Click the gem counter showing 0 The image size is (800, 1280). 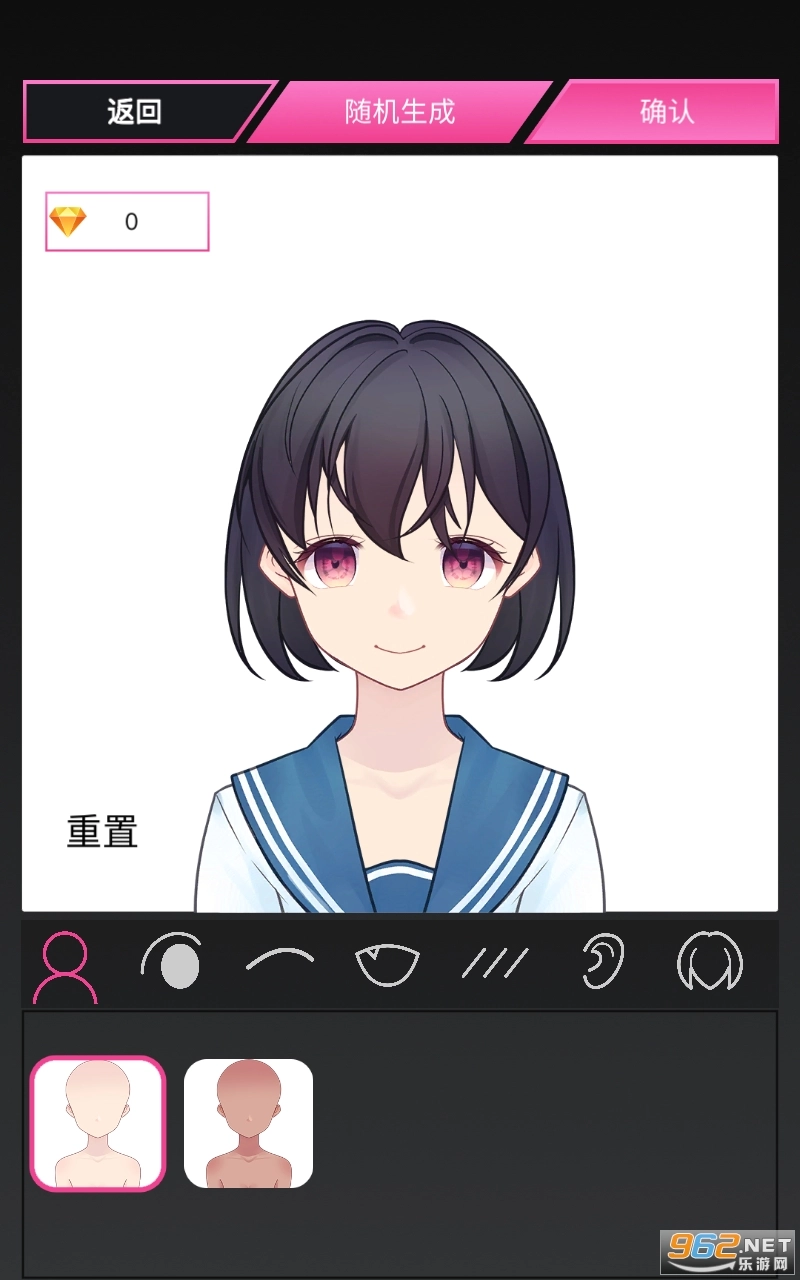[x=126, y=220]
